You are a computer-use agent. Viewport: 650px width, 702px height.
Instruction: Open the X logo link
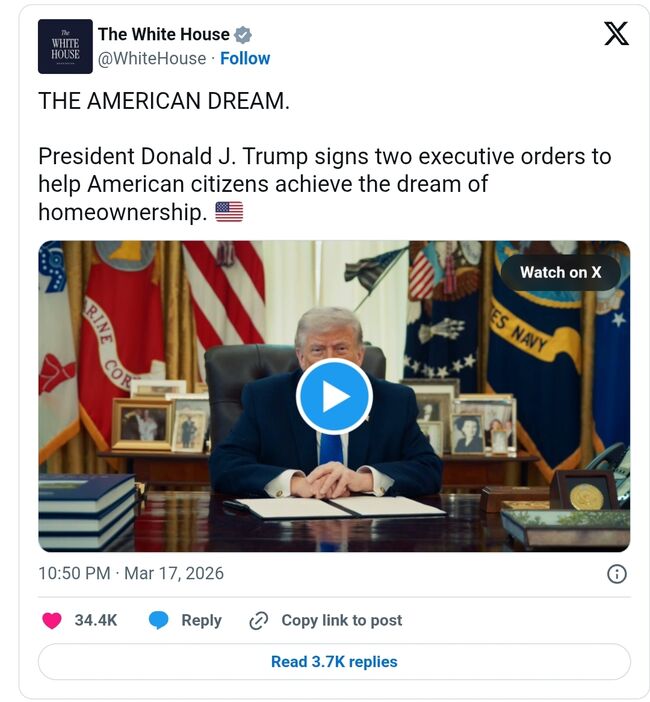click(x=617, y=34)
